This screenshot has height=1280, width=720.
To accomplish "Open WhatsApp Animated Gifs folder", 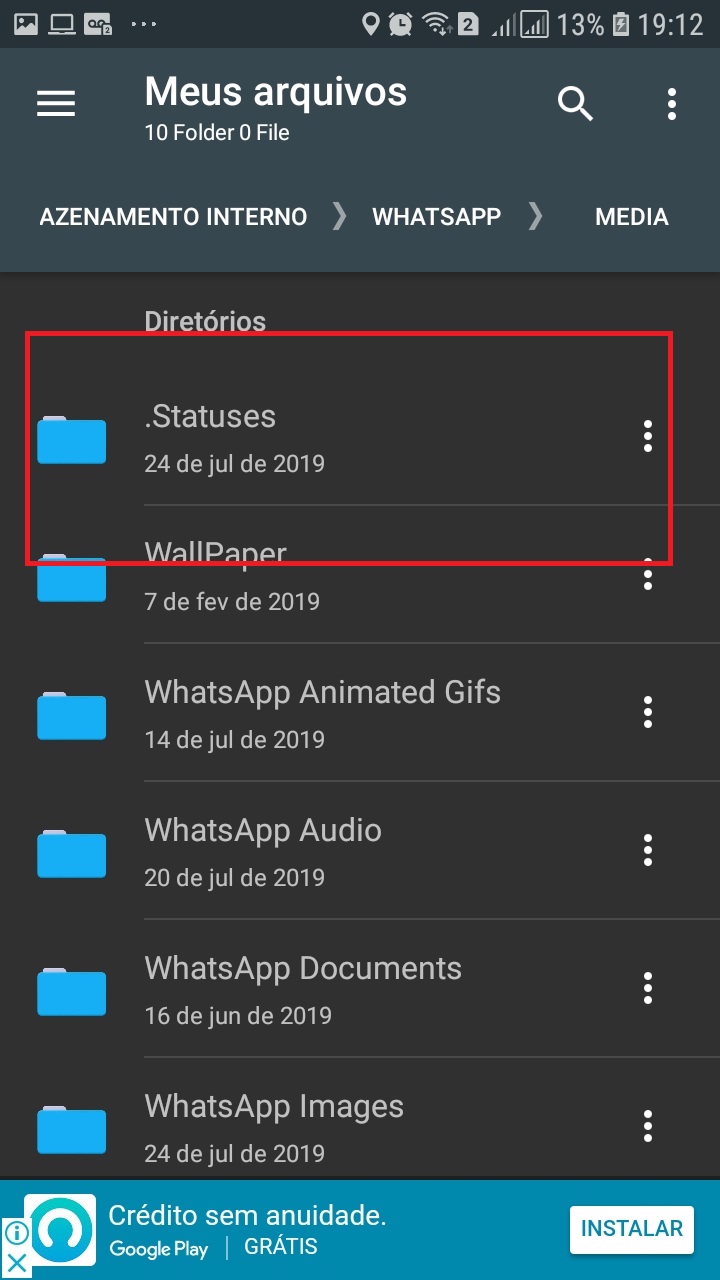I will [322, 713].
